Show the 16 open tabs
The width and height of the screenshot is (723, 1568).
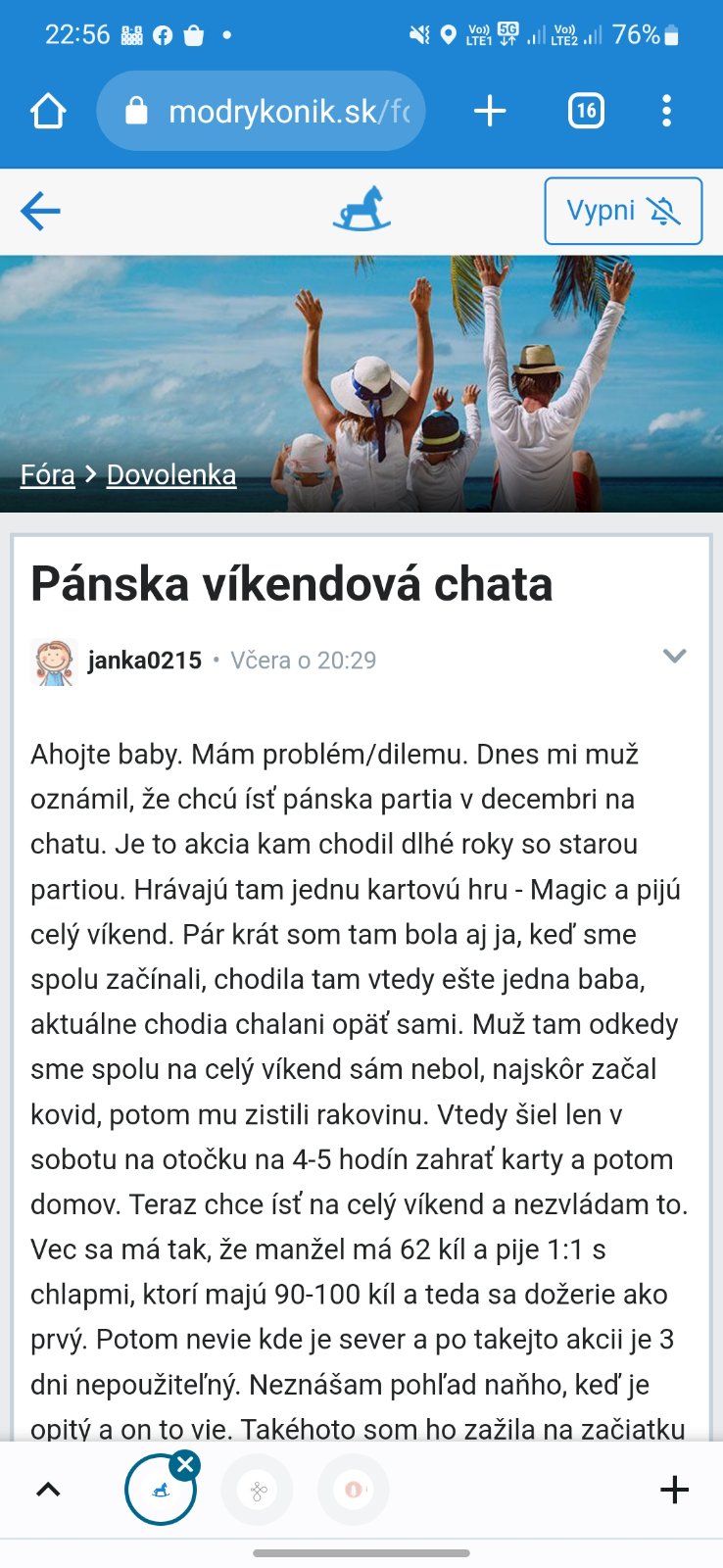586,111
